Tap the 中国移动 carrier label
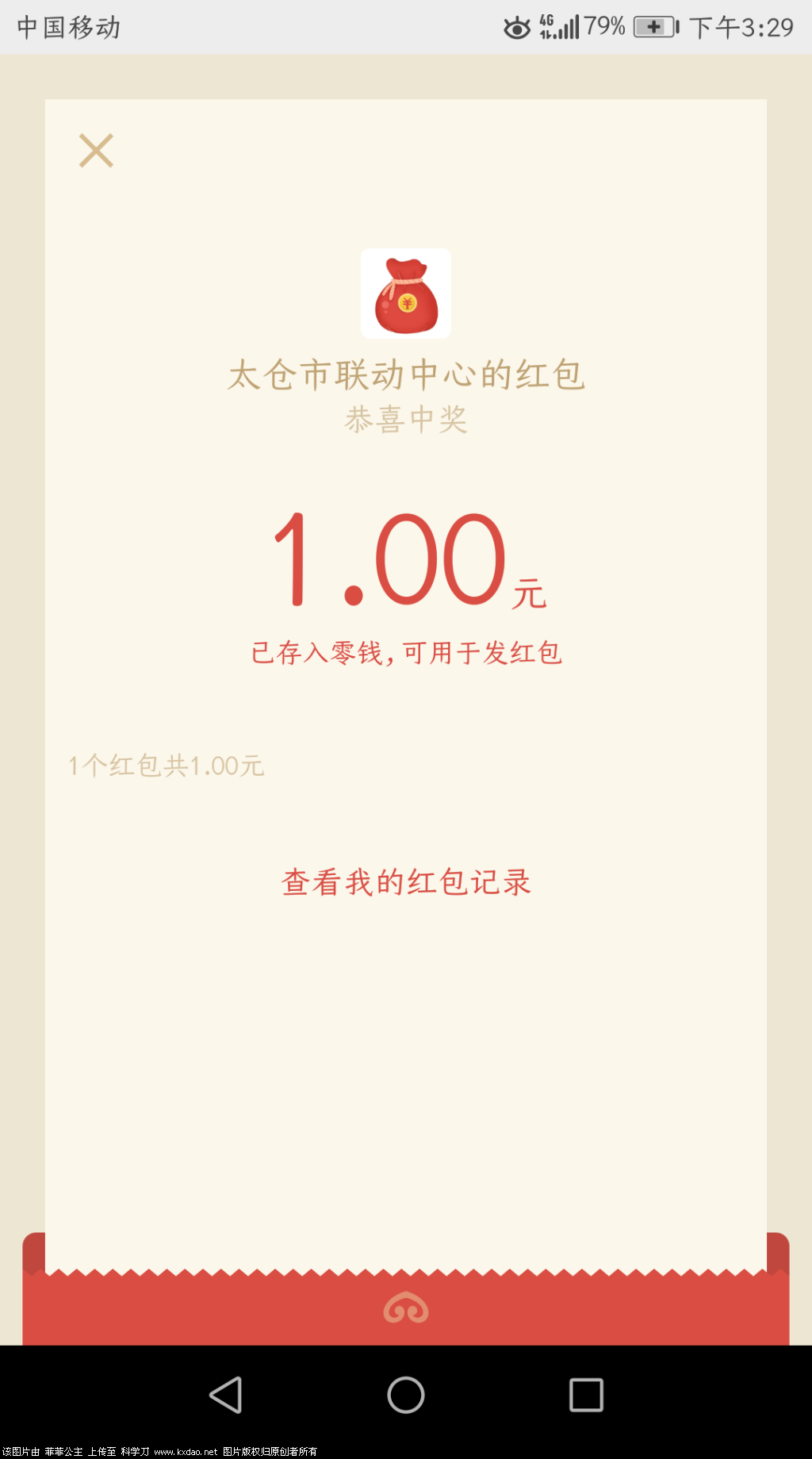 coord(67,26)
